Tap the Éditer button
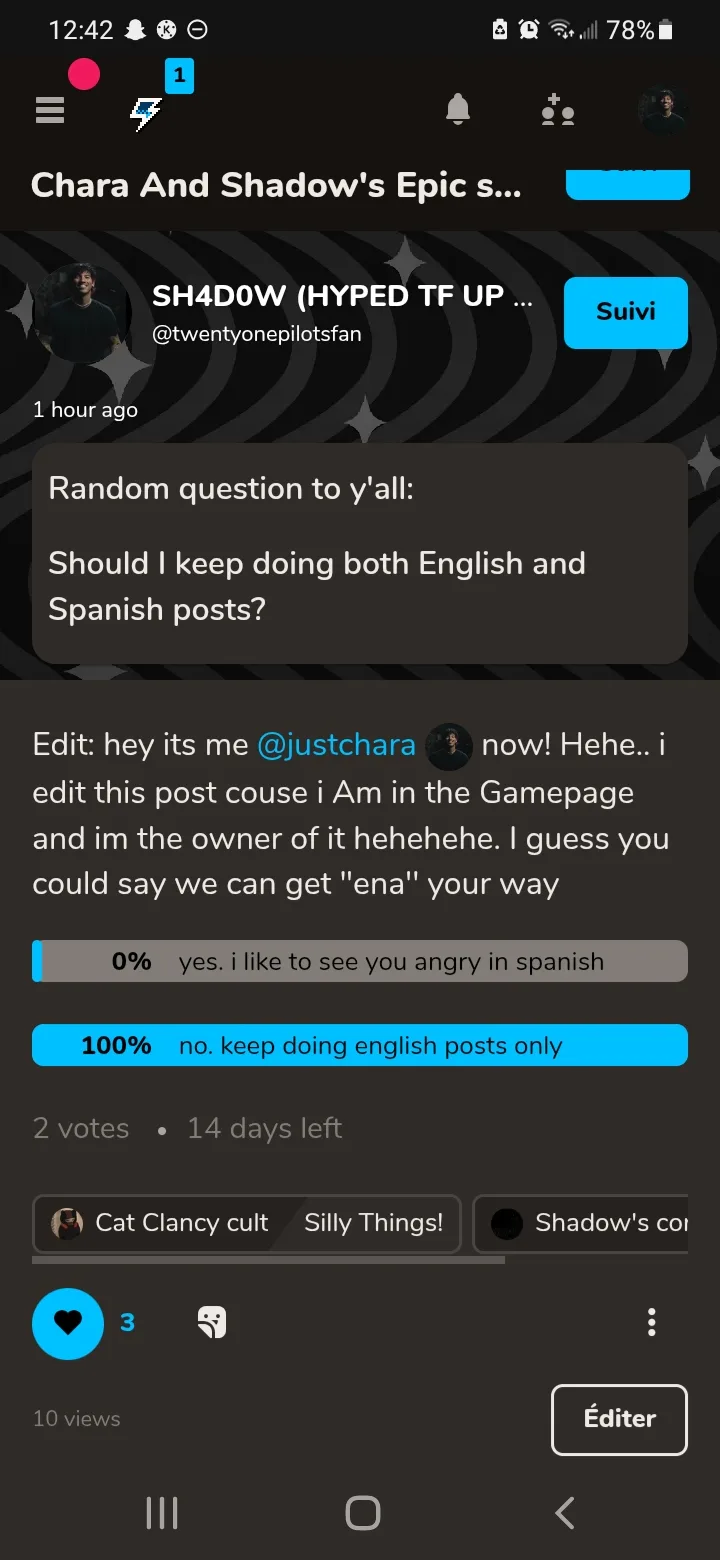The height and width of the screenshot is (1560, 720). pos(620,1419)
